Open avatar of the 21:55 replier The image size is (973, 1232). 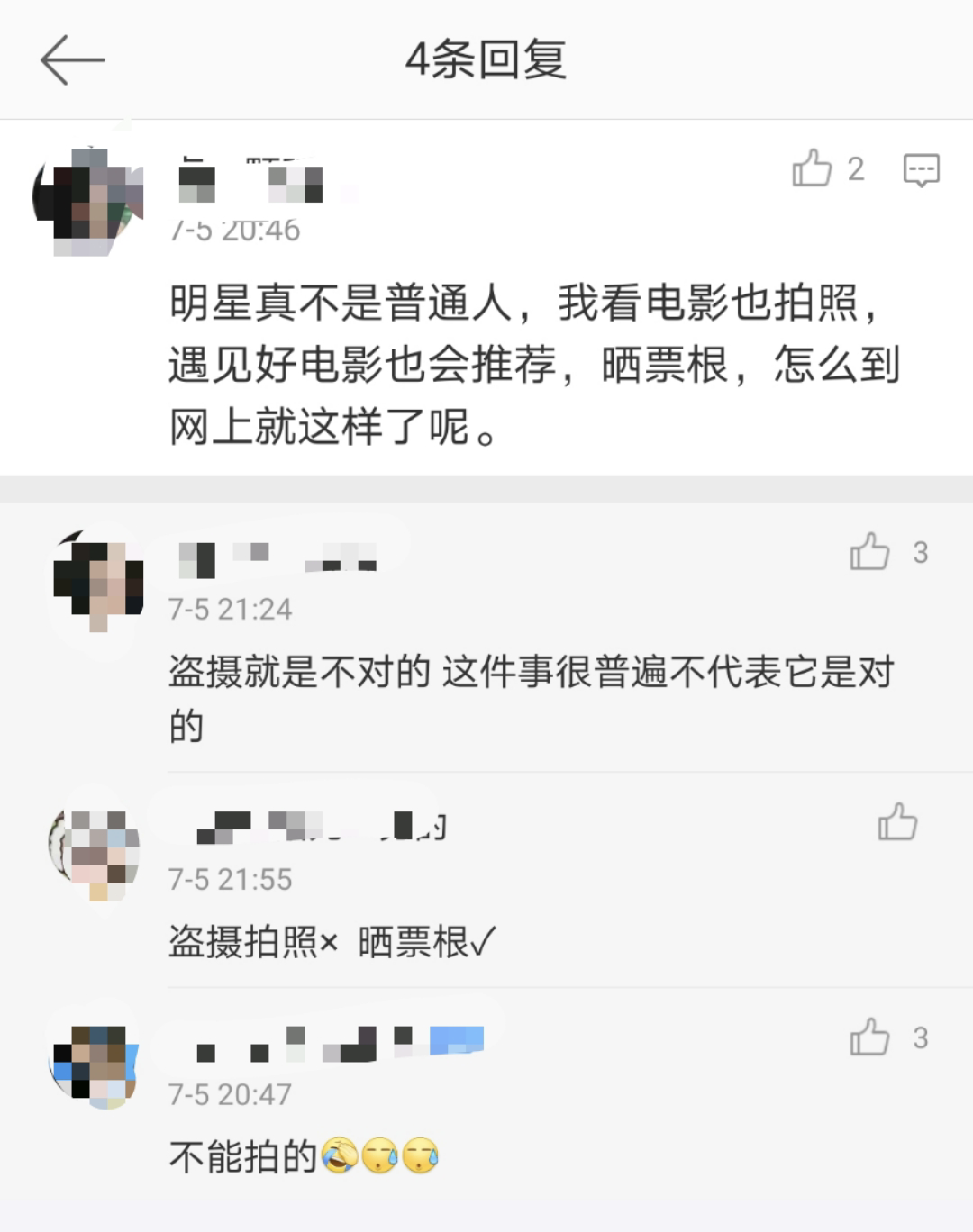pyautogui.click(x=95, y=850)
